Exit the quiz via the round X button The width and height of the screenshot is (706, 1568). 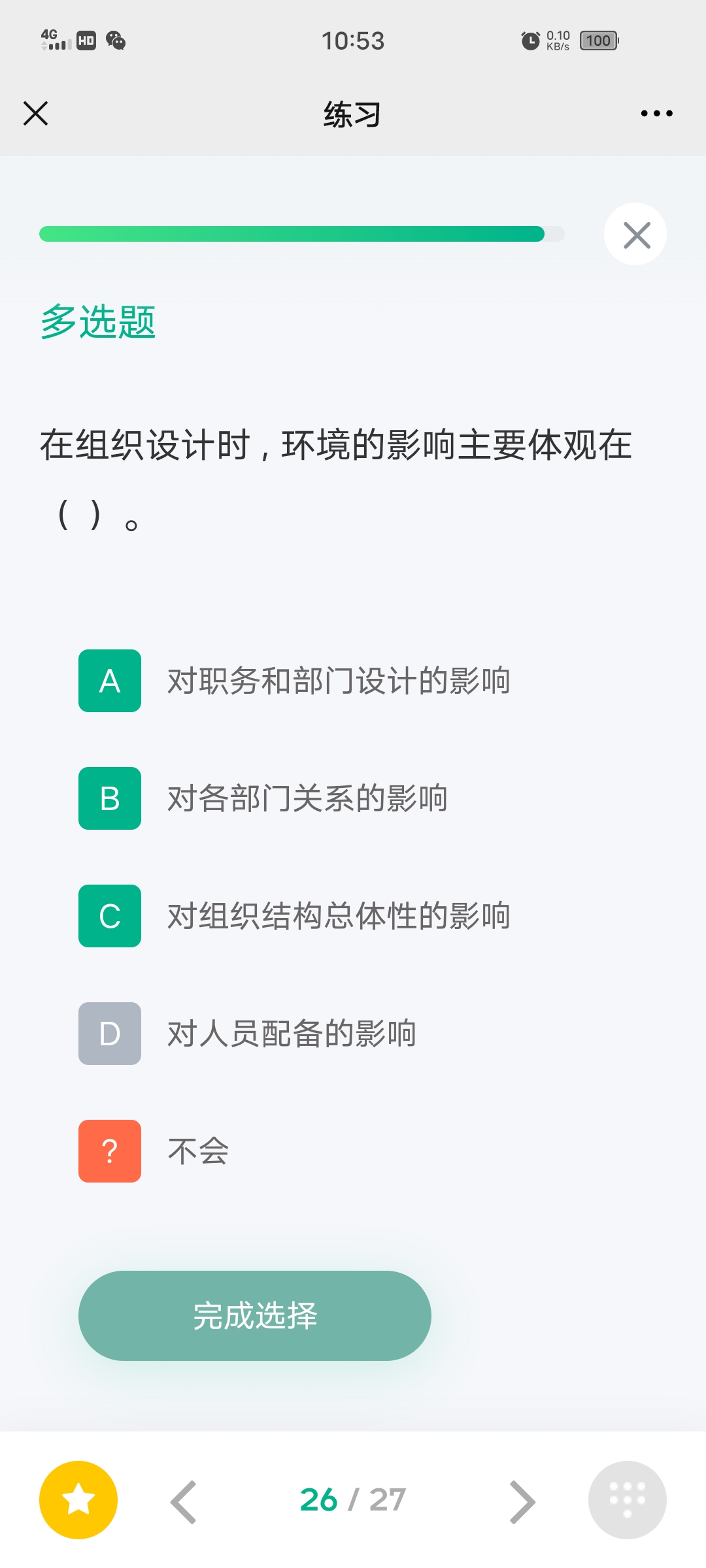635,234
